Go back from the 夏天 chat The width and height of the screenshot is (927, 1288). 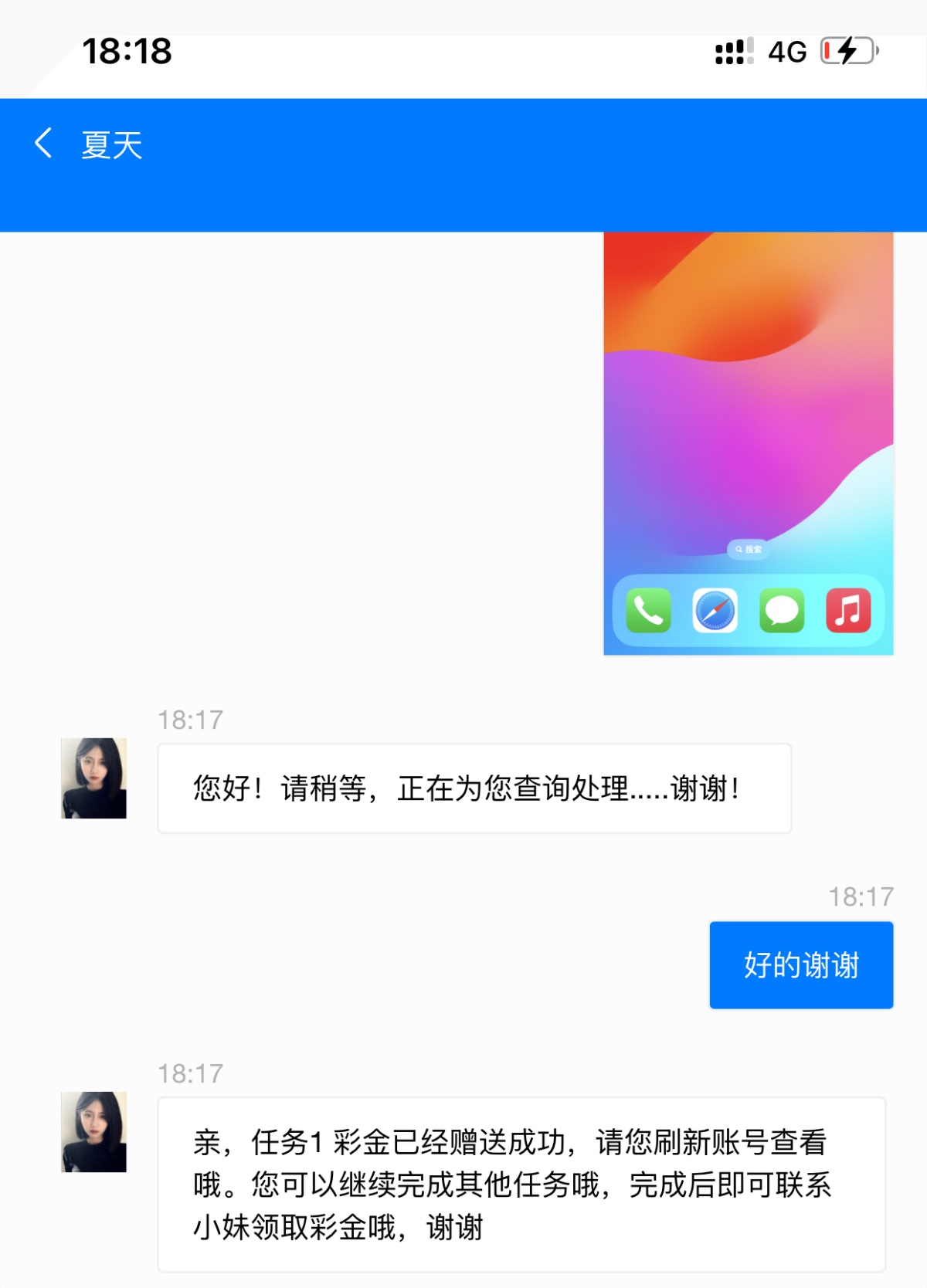pos(44,144)
